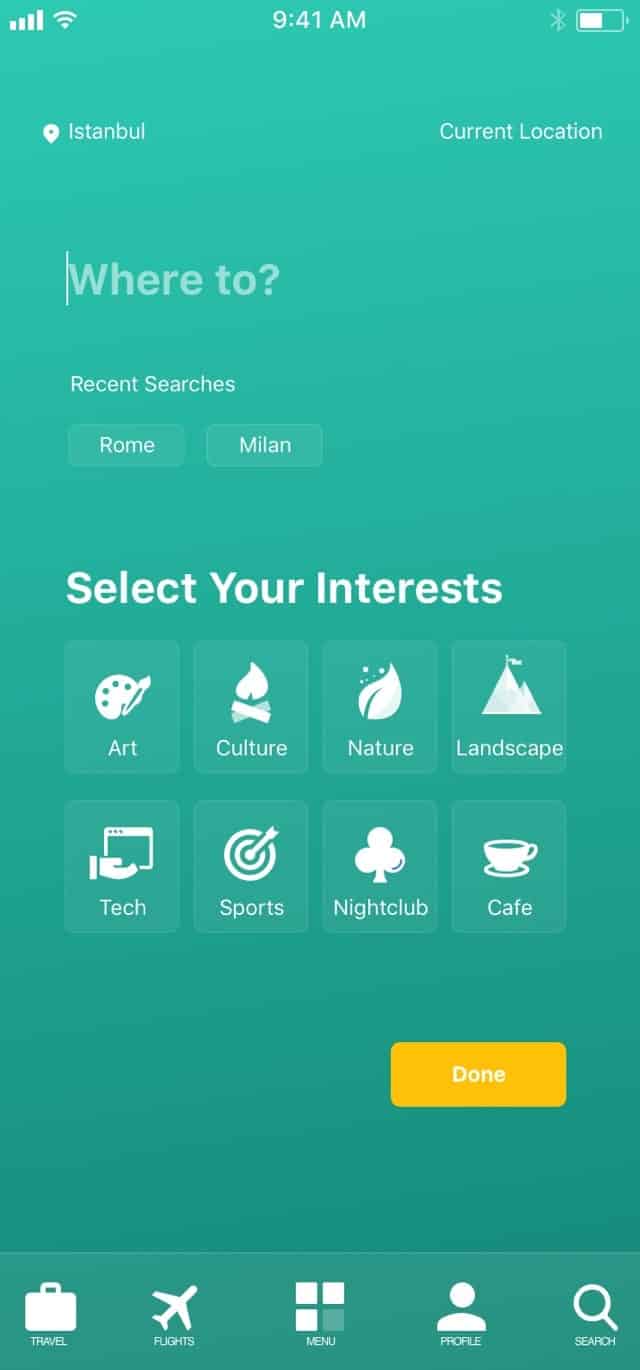Screen dimensions: 640x1370
Task: Switch to the Search tab
Action: click(x=595, y=1314)
